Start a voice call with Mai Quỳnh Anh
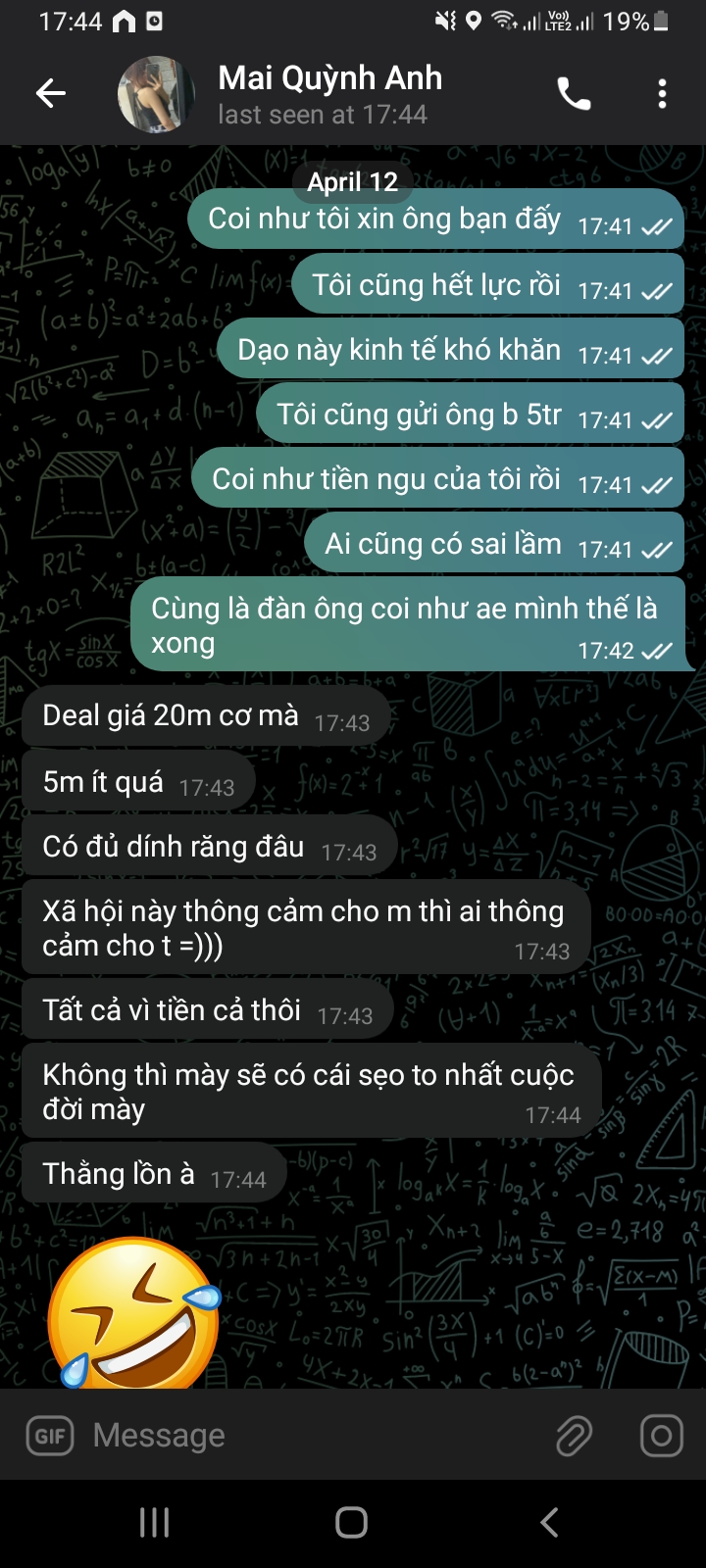The width and height of the screenshot is (706, 1568). pos(574,94)
